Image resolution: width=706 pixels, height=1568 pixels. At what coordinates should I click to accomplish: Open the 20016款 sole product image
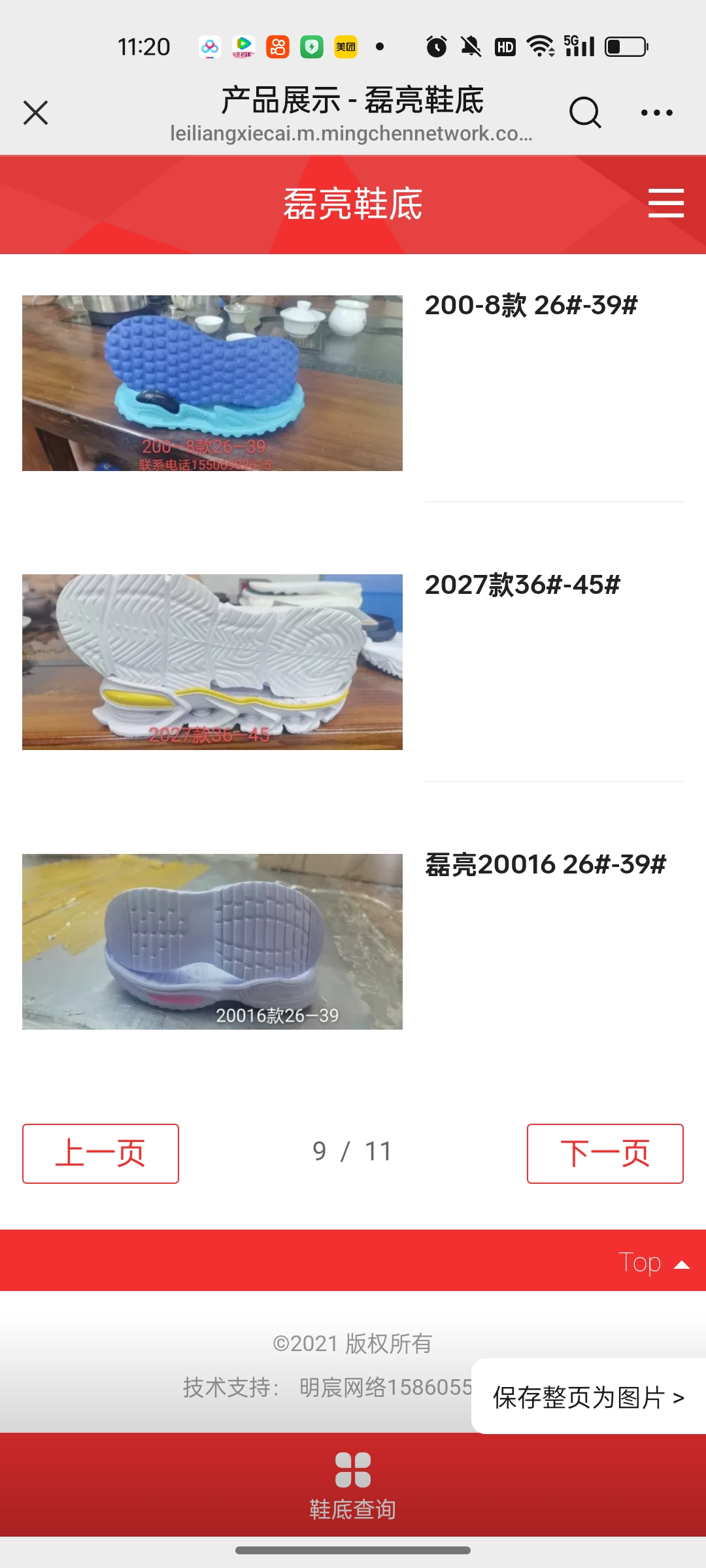[212, 941]
